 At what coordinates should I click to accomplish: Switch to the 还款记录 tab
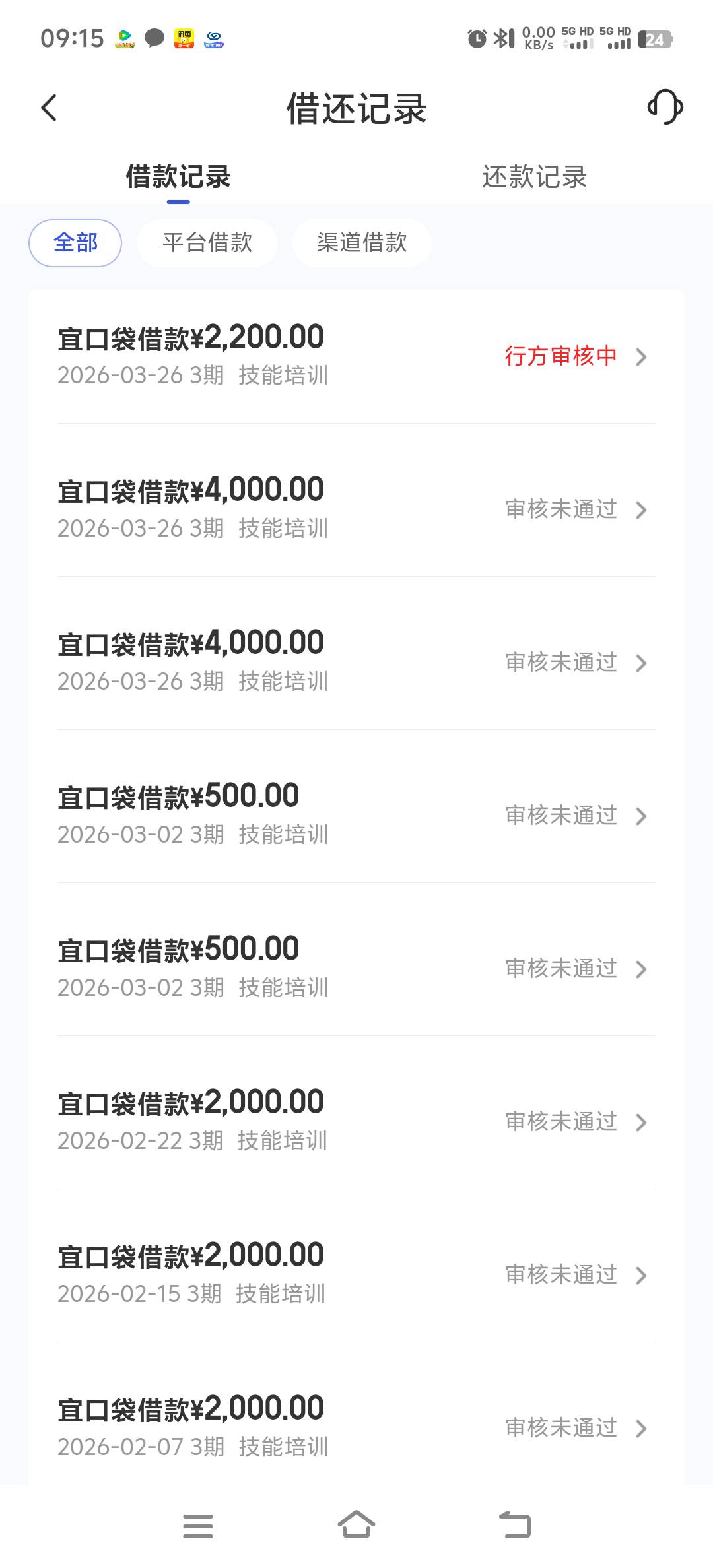[534, 177]
